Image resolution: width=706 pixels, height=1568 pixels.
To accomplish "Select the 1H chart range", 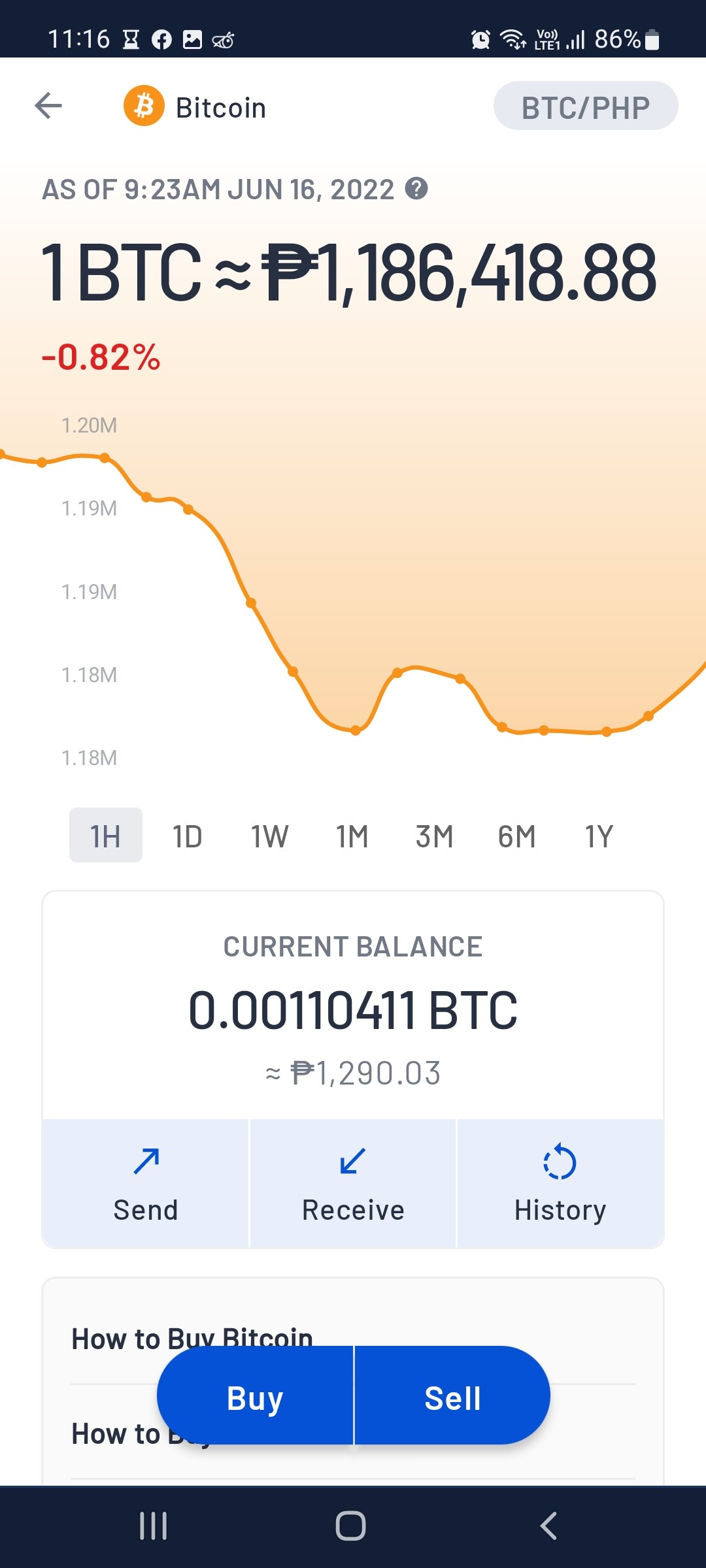I will [106, 835].
